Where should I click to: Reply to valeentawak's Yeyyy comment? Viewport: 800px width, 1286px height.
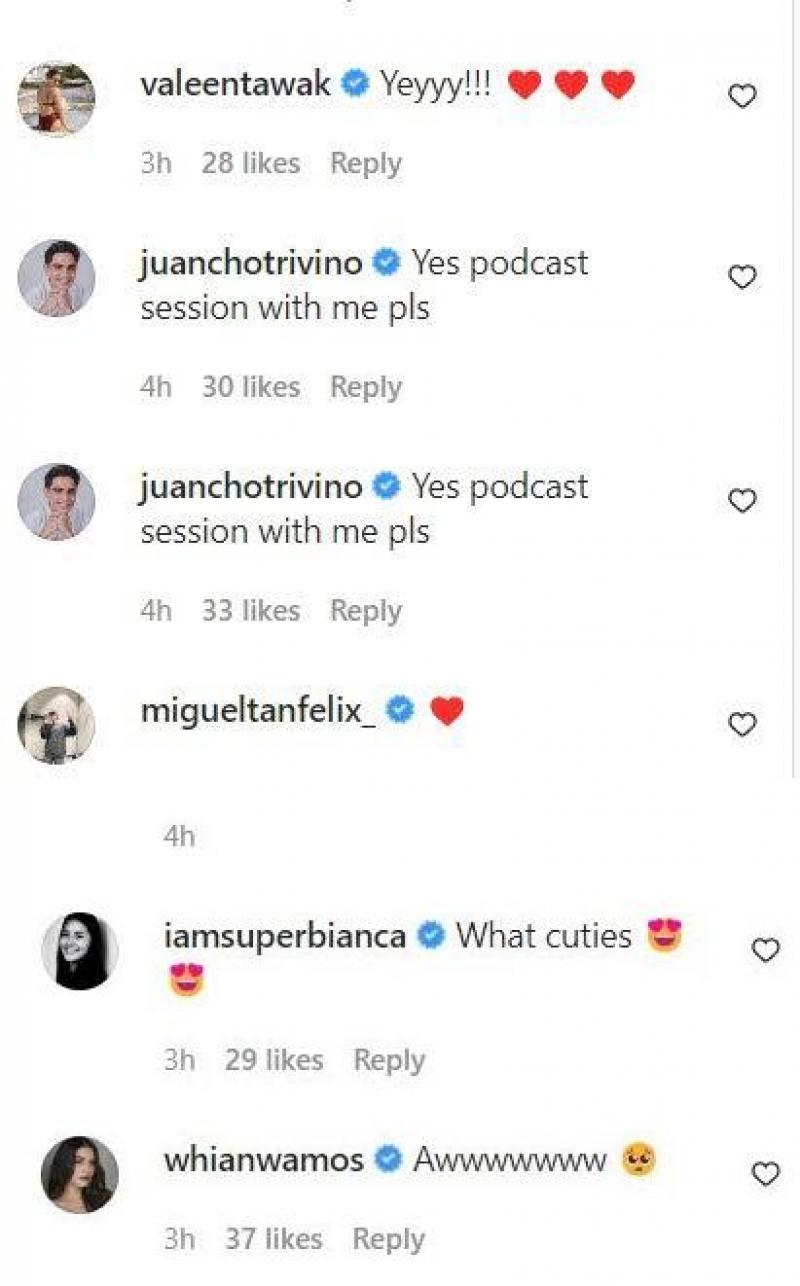pos(365,164)
